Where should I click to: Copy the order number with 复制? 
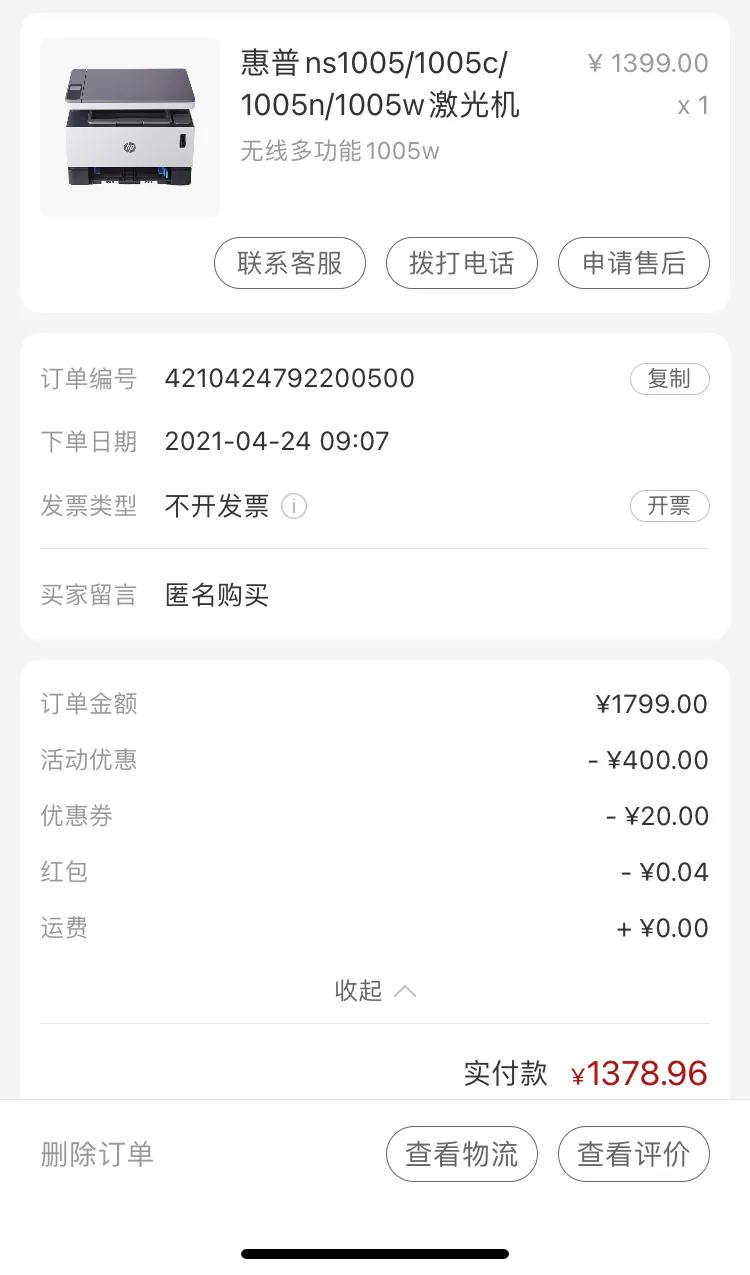[670, 378]
